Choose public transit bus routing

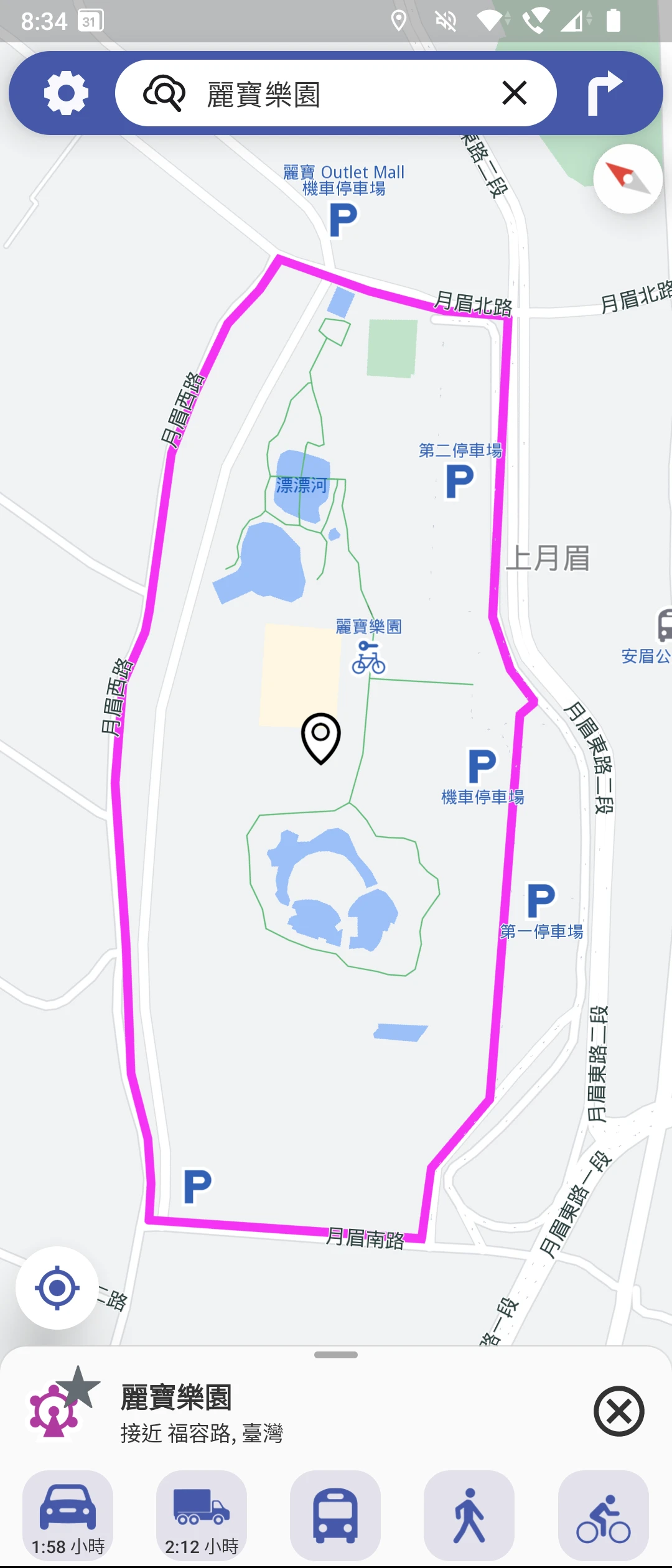[x=335, y=1514]
